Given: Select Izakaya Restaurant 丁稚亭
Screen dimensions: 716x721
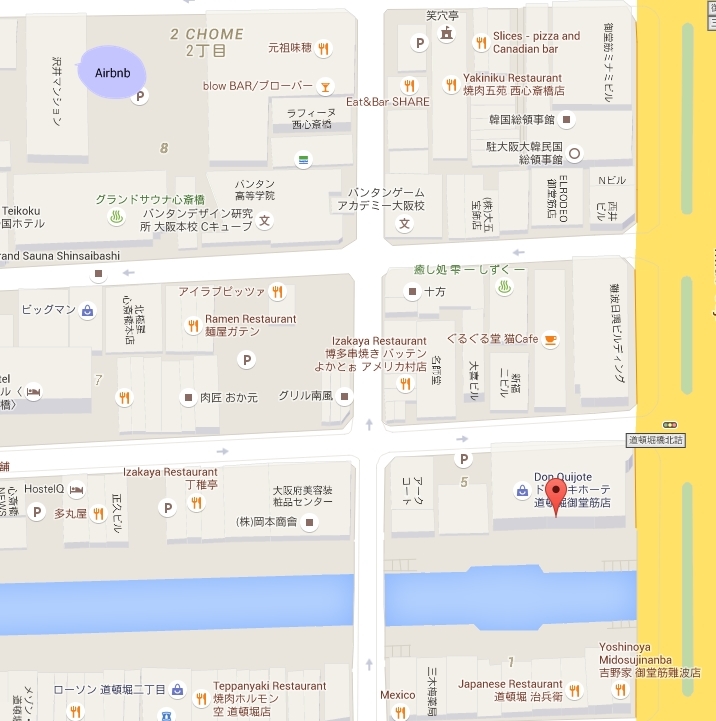Looking at the screenshot, I should click(x=196, y=503).
